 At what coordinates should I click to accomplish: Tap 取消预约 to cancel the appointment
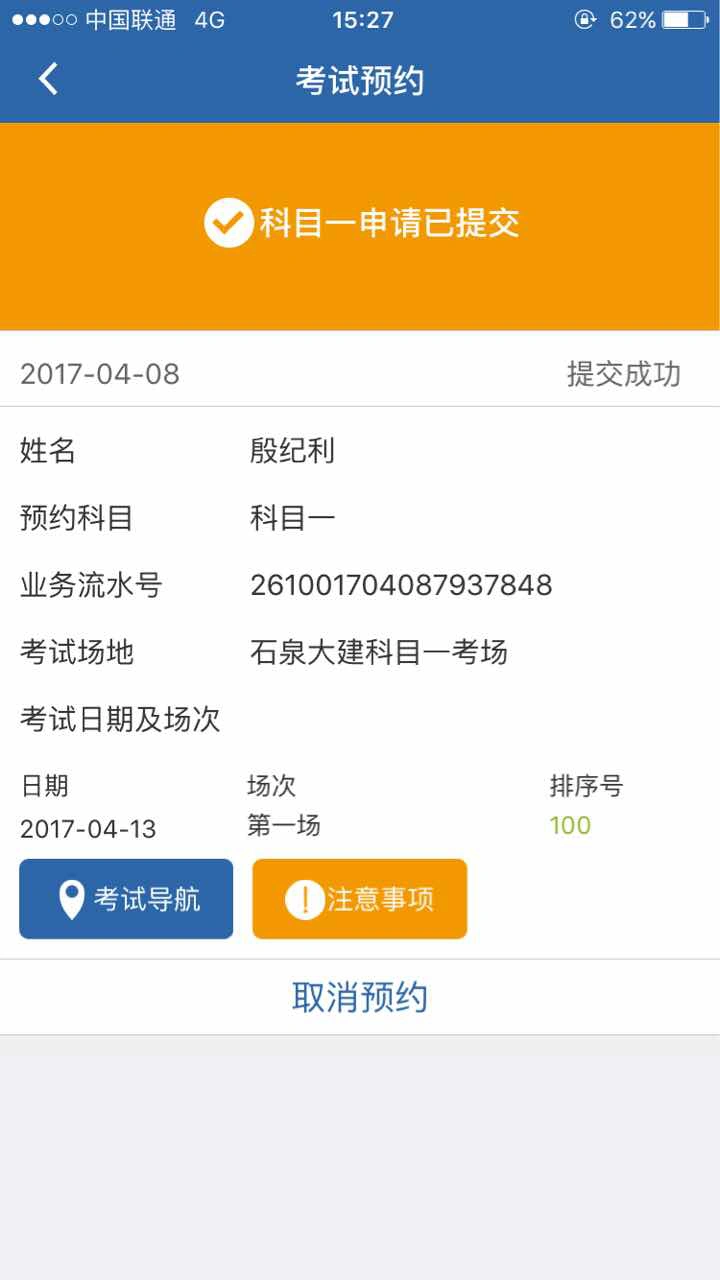pos(360,997)
